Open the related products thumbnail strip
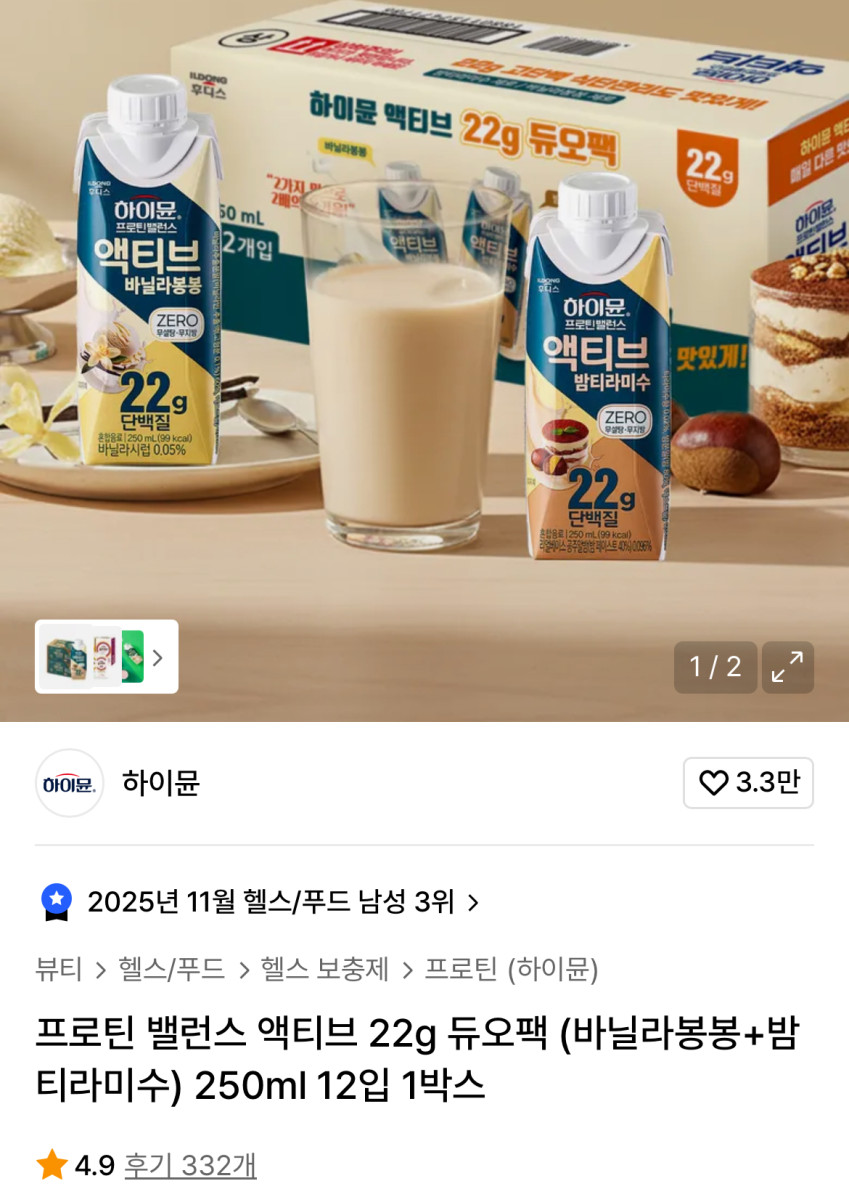849x1189 pixels. pyautogui.click(x=107, y=657)
